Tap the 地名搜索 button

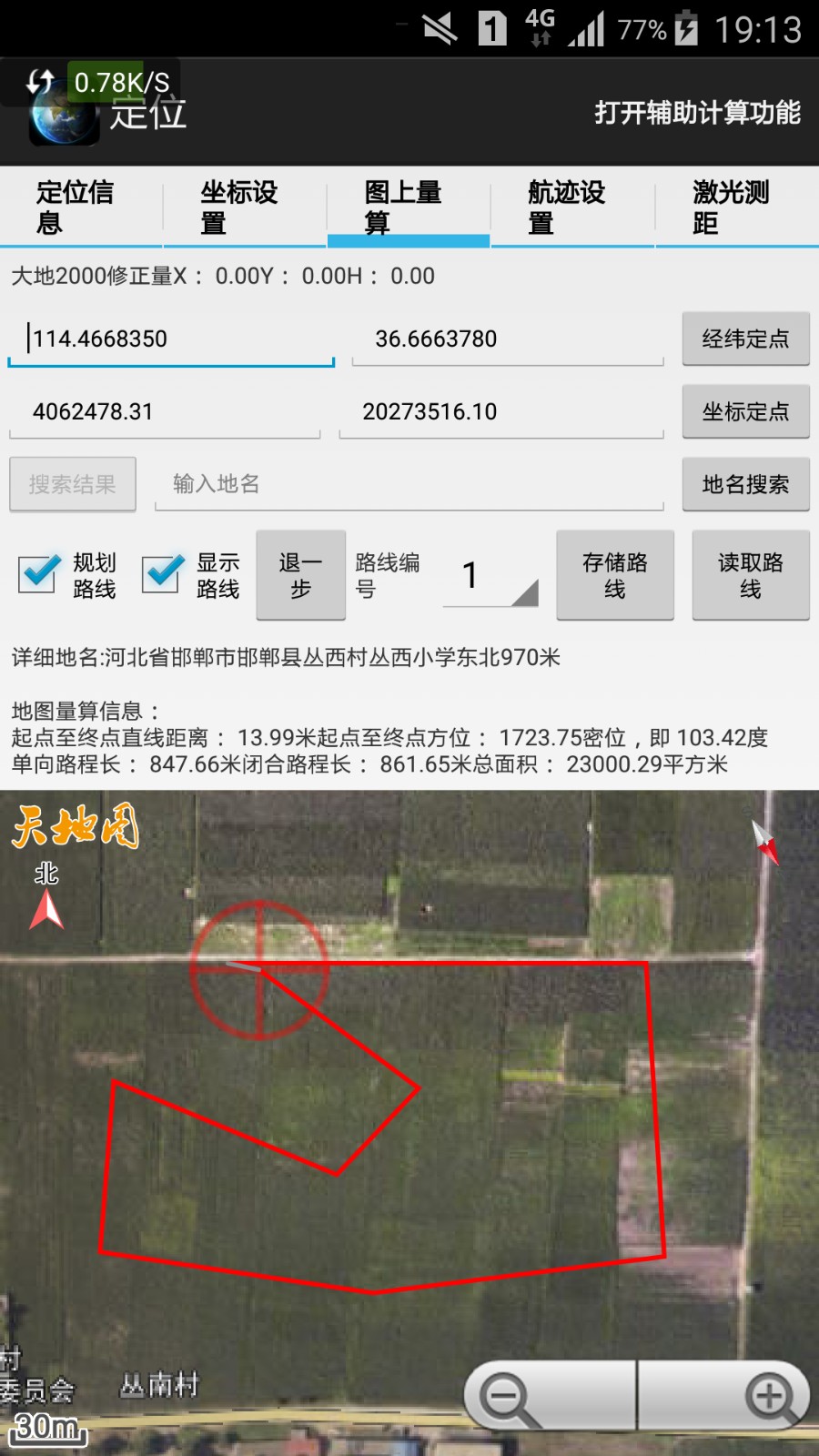[745, 484]
